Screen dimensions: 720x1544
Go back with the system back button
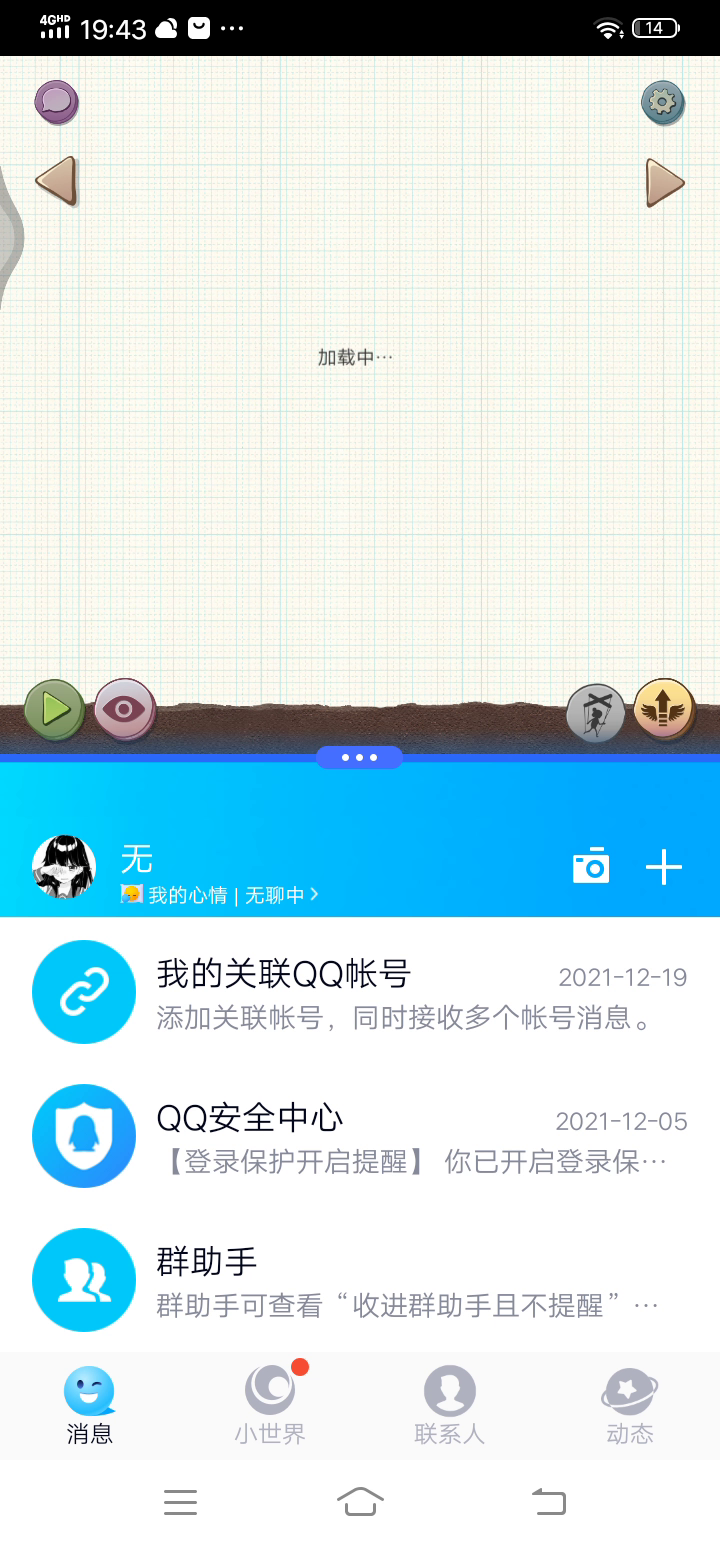click(548, 1501)
